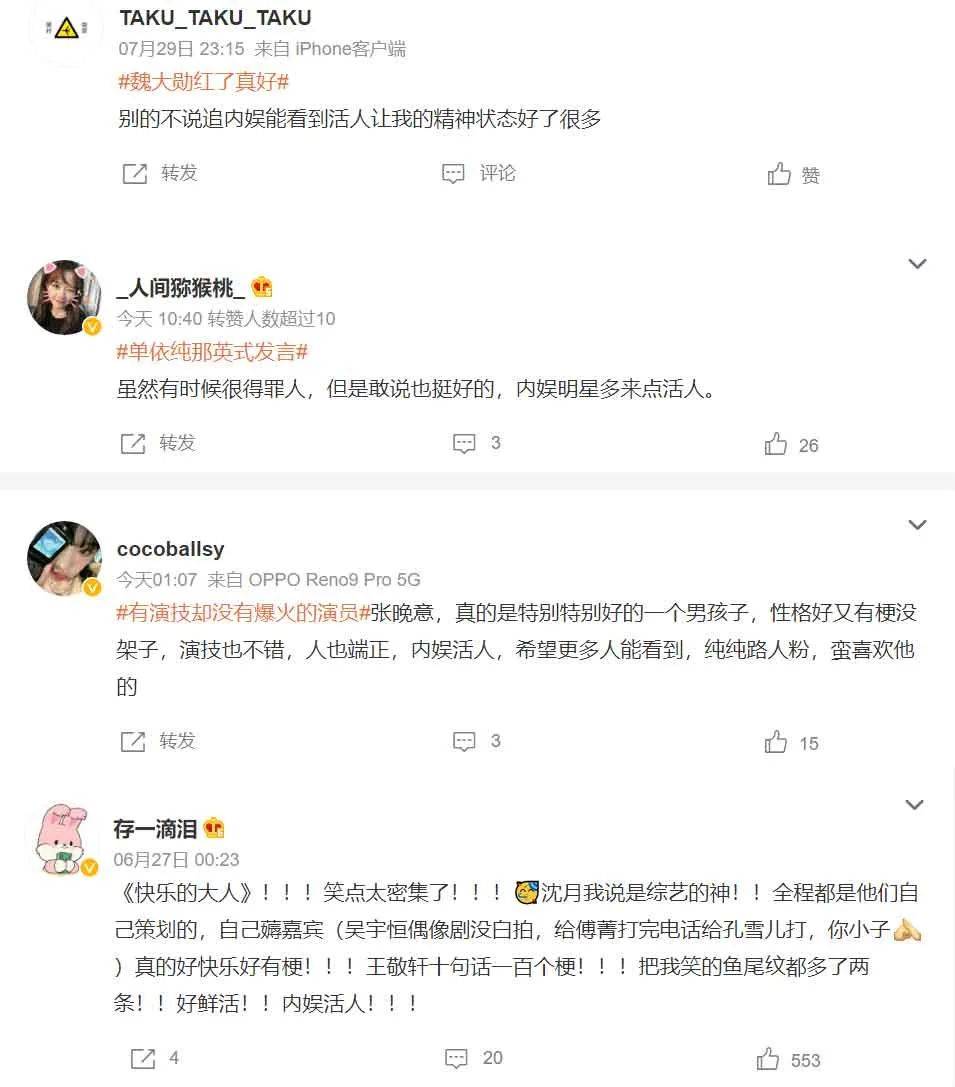
Task: View 3 comments on _人间猕猴桃_'s post
Action: (476, 443)
